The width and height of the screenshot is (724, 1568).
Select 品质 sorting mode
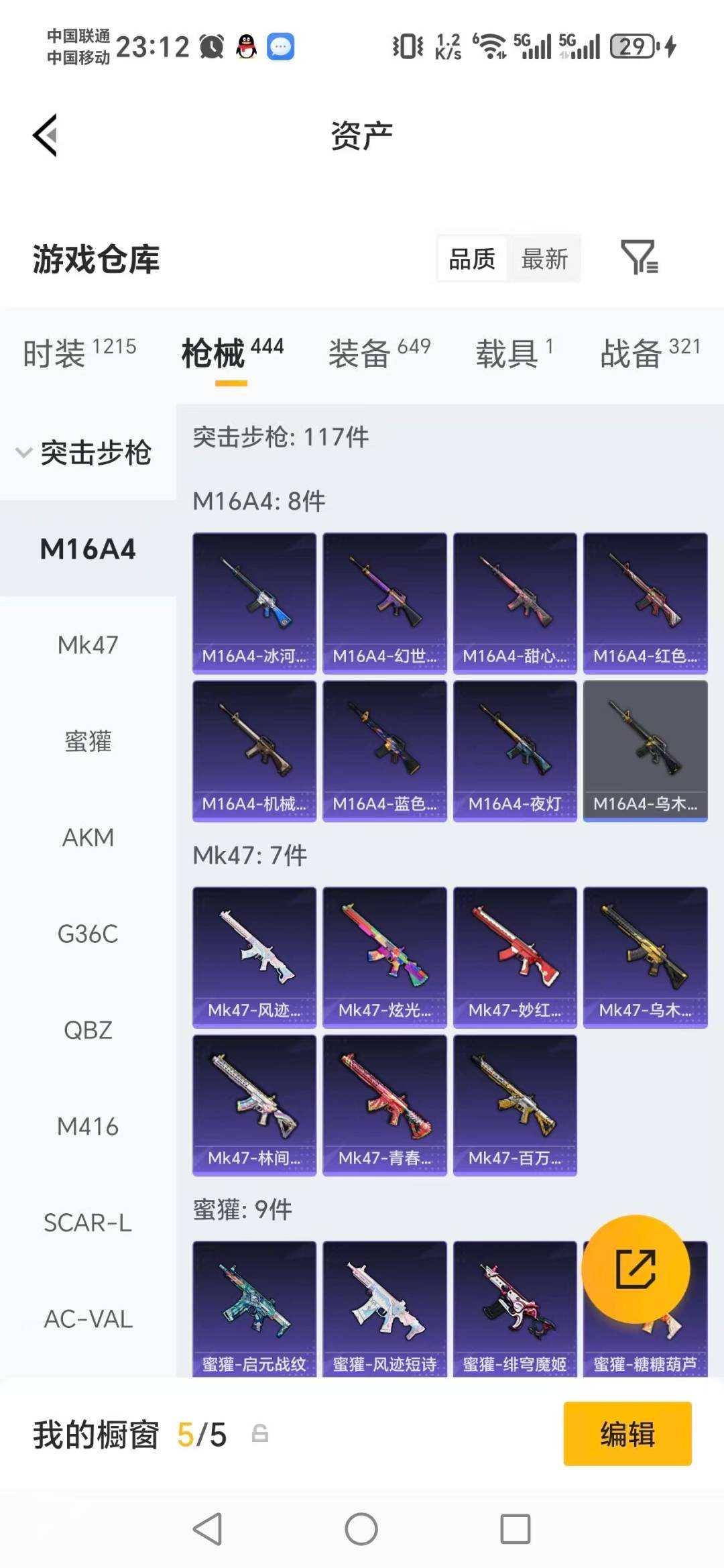point(471,258)
